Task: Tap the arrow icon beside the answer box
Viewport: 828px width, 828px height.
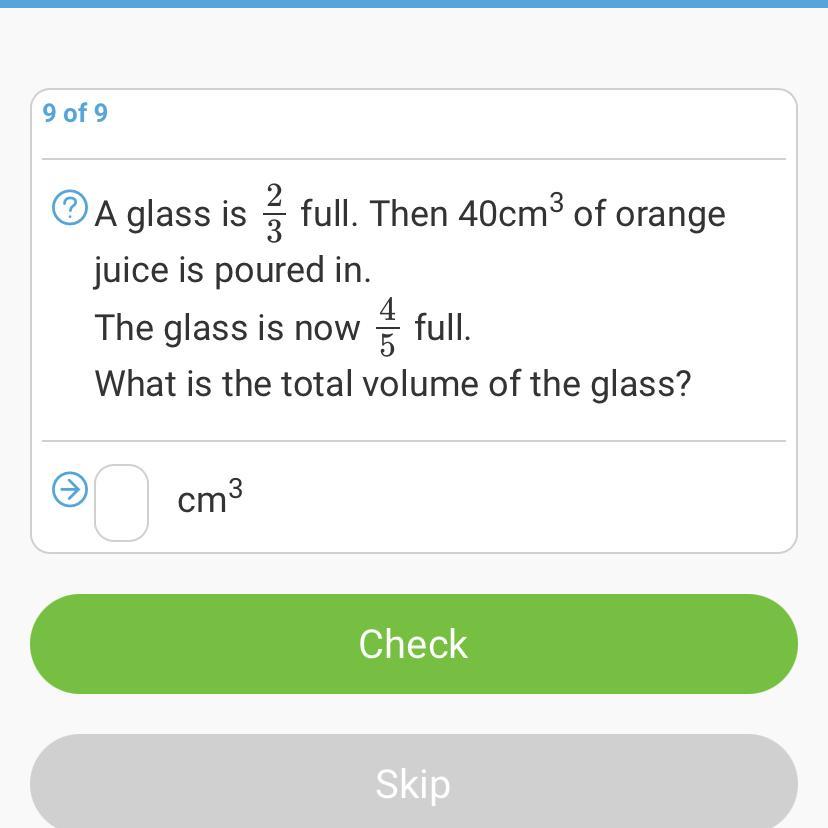Action: [x=69, y=489]
